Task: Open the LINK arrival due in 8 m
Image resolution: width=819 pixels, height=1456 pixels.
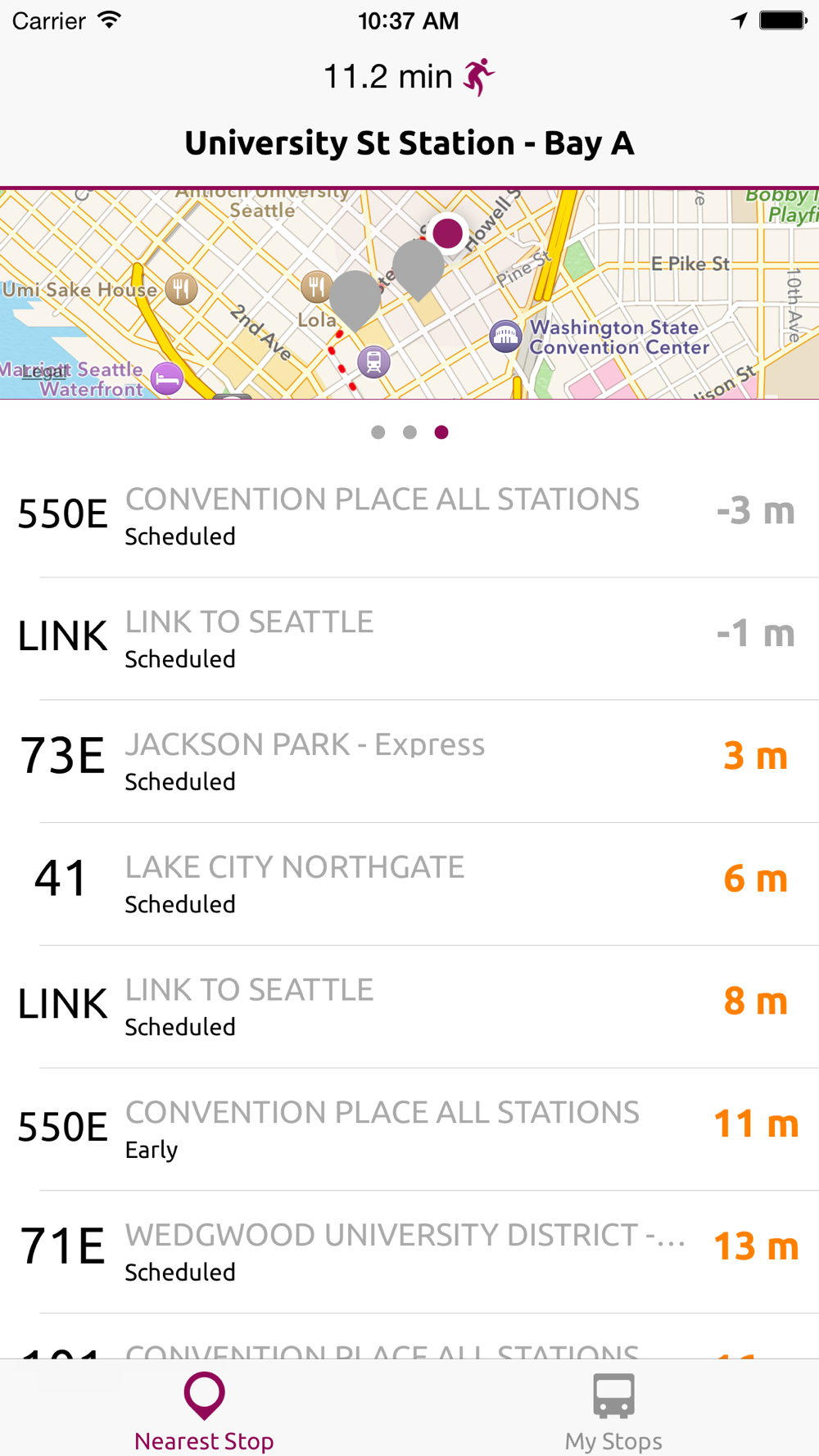Action: tap(409, 1006)
